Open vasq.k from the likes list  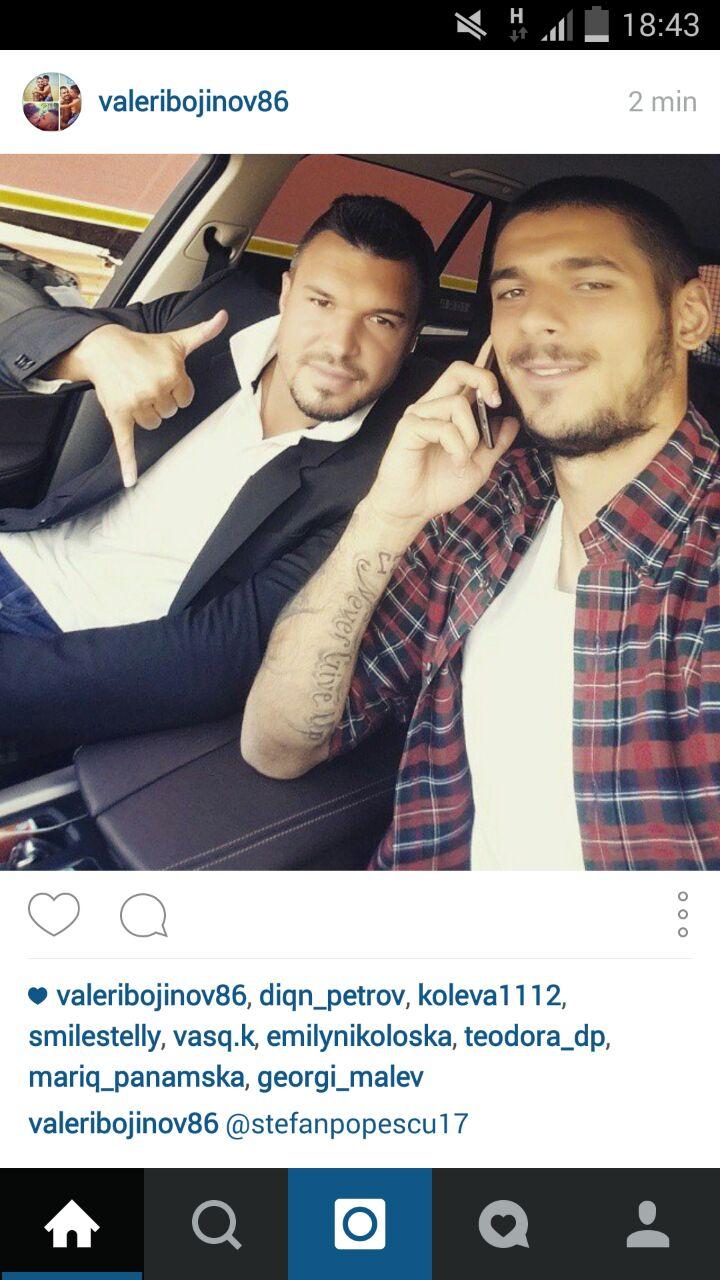coord(214,1037)
